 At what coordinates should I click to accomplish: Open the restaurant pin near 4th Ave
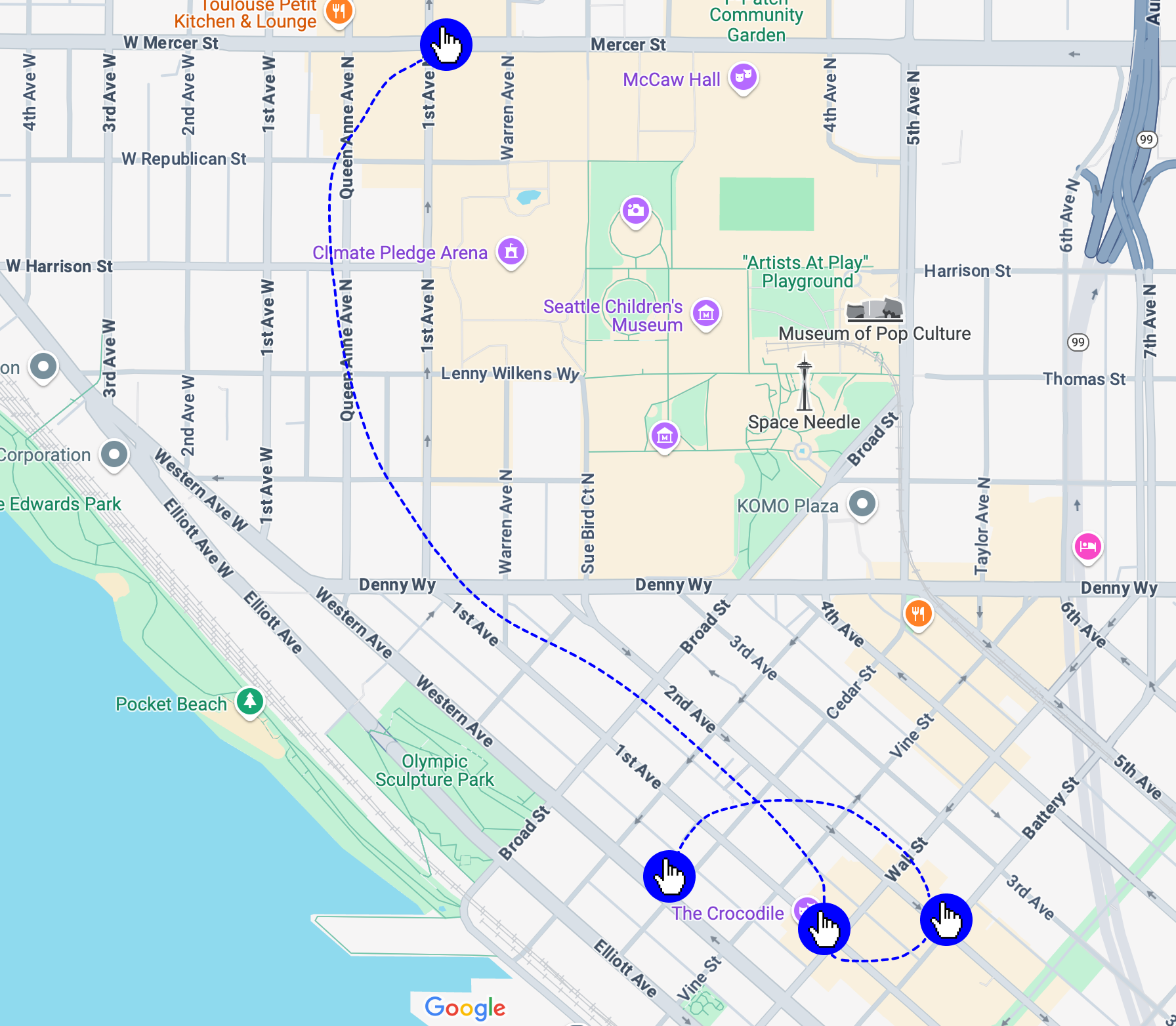point(918,614)
